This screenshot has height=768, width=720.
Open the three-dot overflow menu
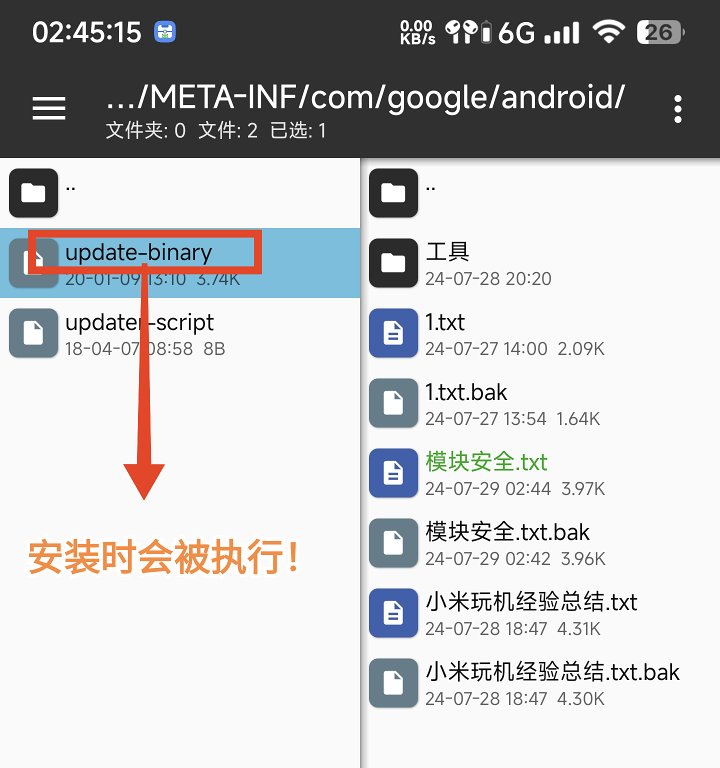tap(678, 109)
